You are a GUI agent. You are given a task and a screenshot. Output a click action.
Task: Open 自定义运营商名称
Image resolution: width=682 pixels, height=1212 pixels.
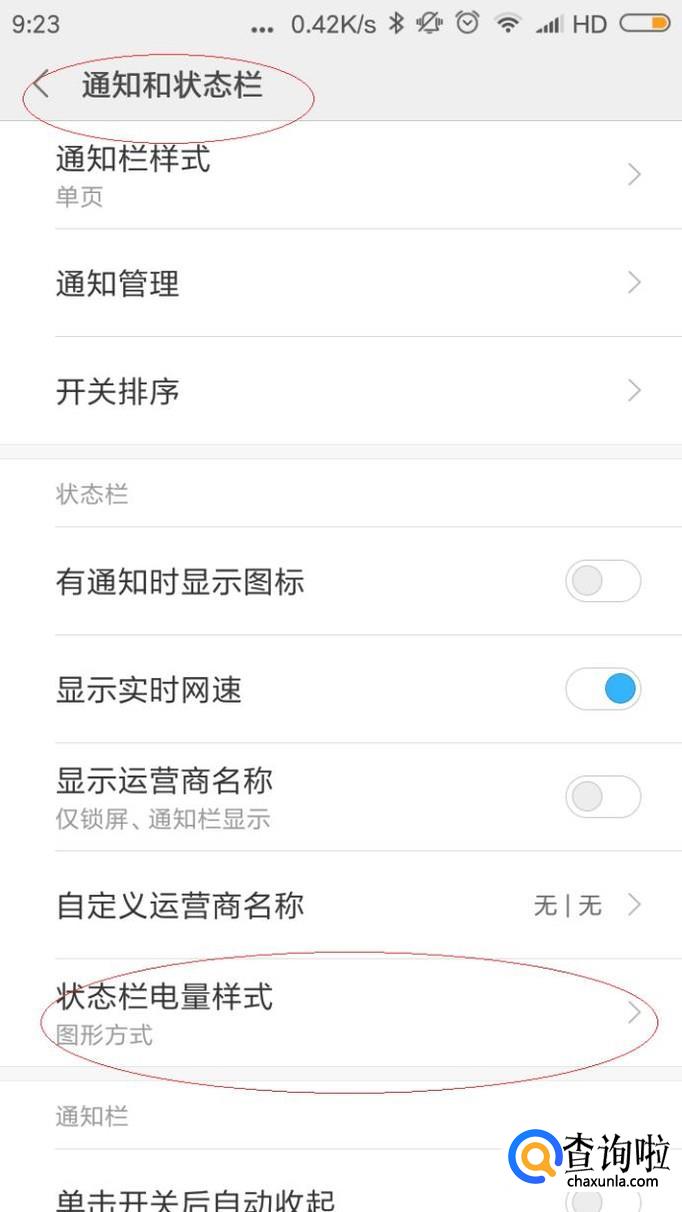pos(340,905)
